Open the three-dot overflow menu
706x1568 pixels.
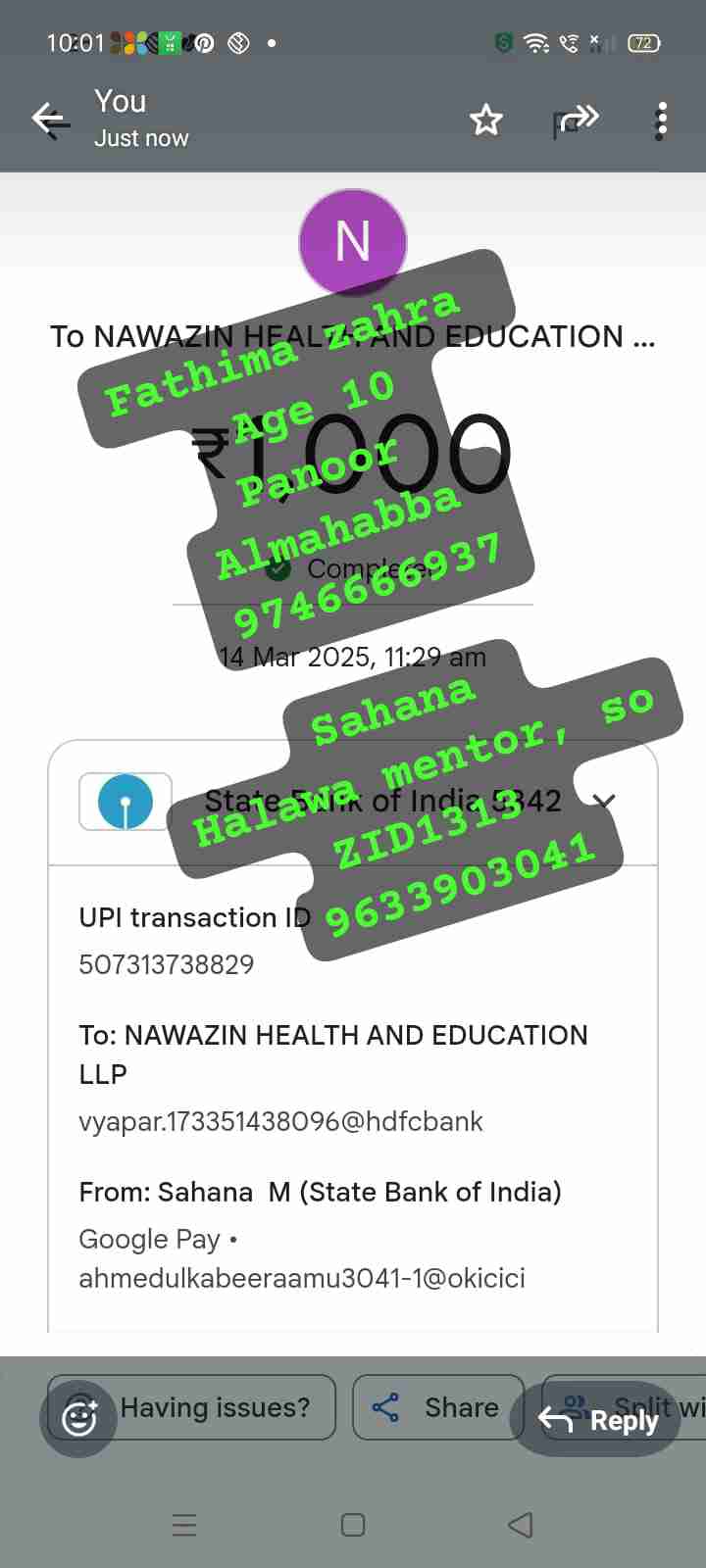point(662,121)
